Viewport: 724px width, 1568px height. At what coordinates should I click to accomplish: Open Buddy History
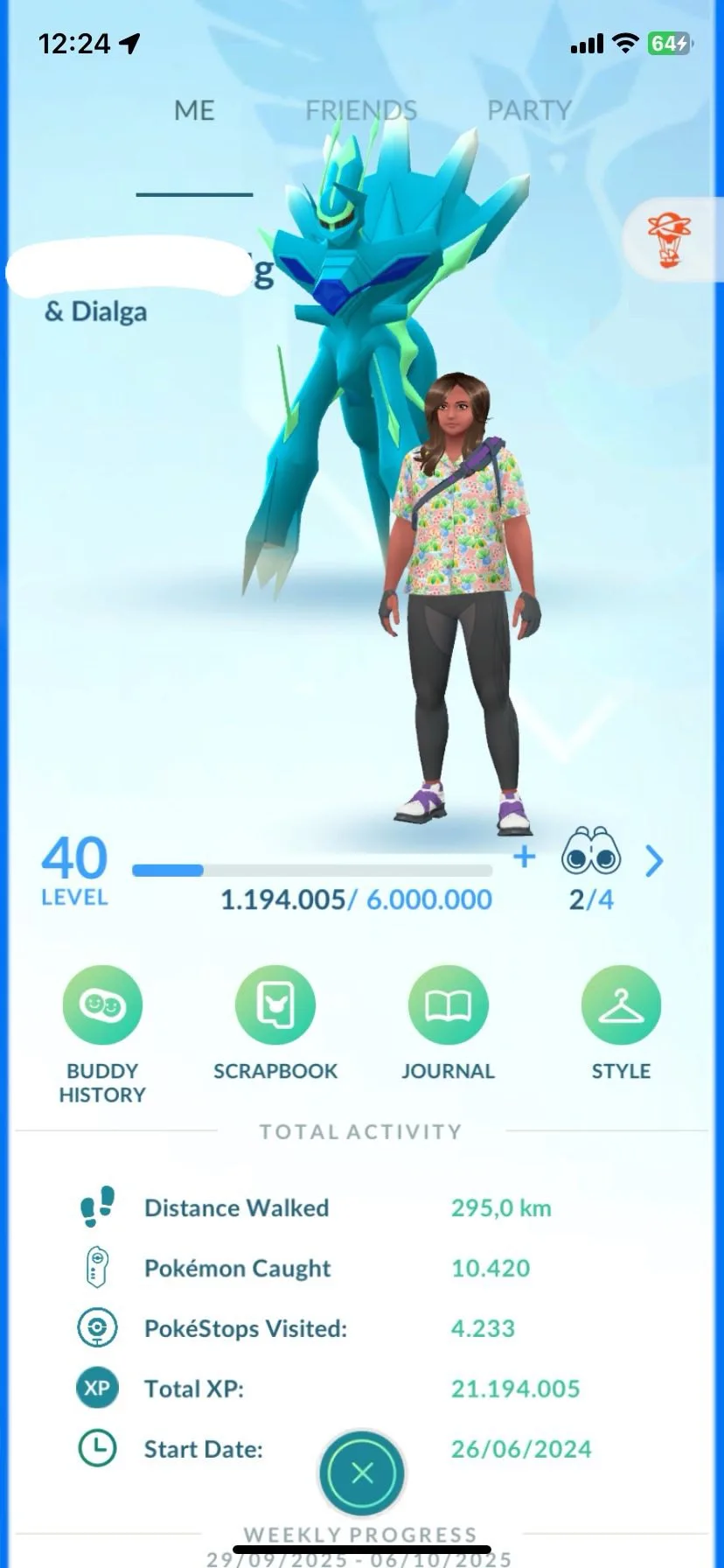(102, 1005)
